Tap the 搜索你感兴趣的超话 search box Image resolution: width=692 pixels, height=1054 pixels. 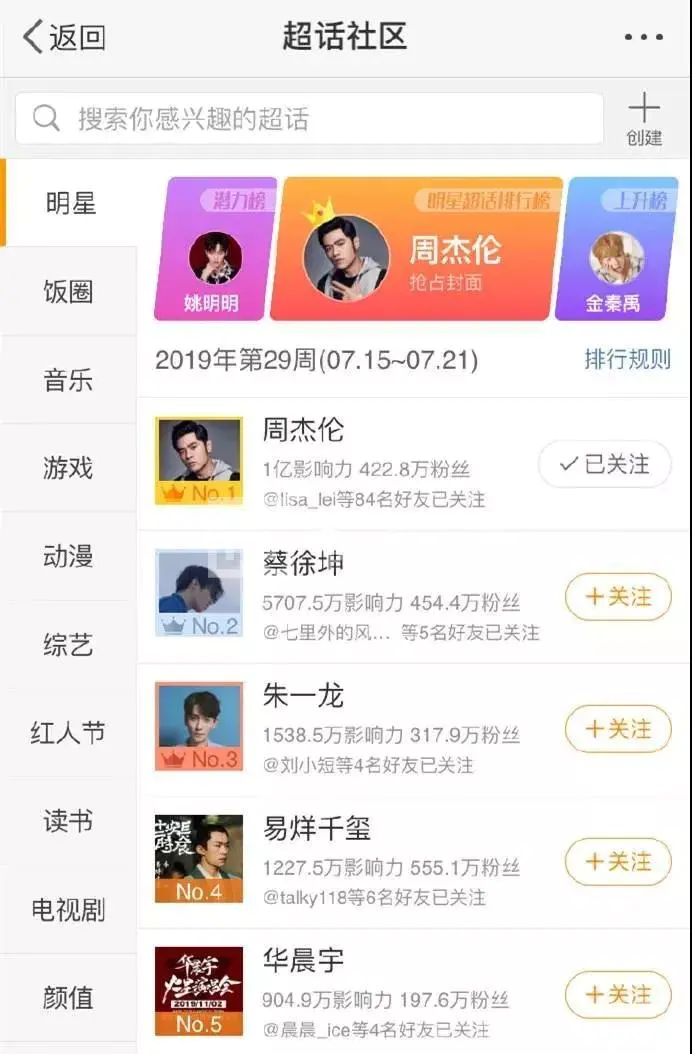[309, 119]
